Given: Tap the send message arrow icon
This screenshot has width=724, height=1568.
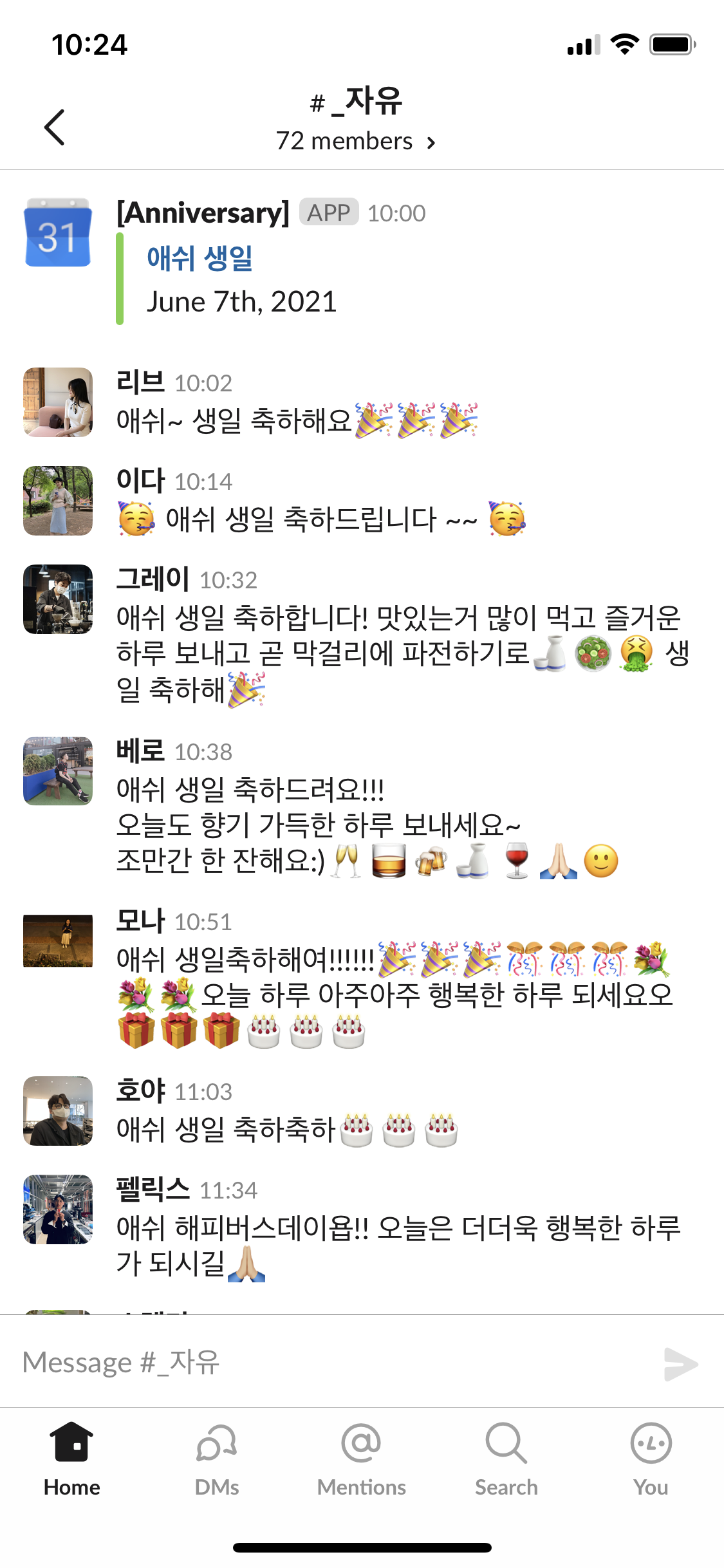Looking at the screenshot, I should tap(681, 1364).
